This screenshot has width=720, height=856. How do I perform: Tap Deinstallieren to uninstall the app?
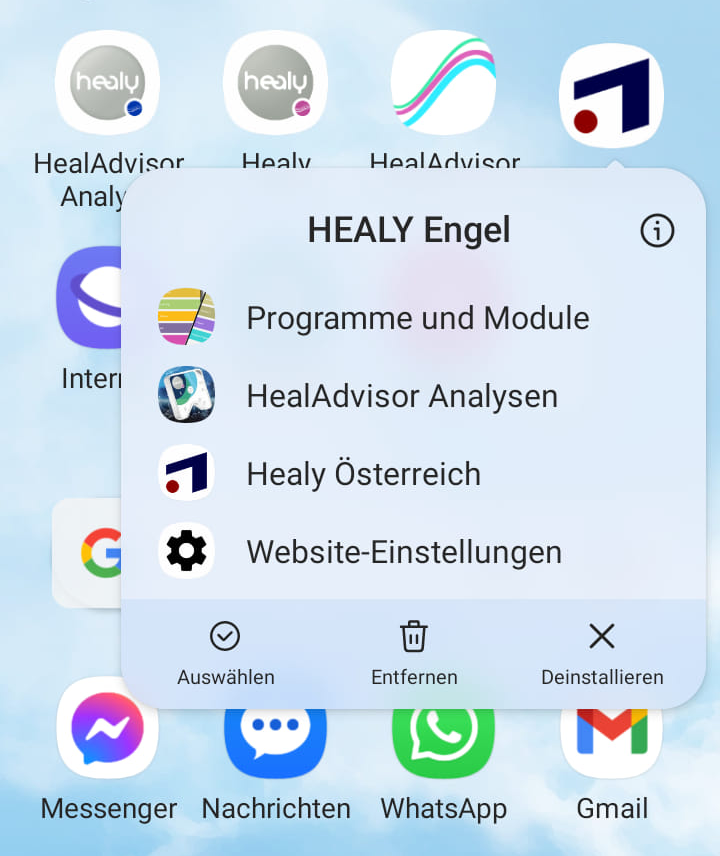pyautogui.click(x=602, y=652)
